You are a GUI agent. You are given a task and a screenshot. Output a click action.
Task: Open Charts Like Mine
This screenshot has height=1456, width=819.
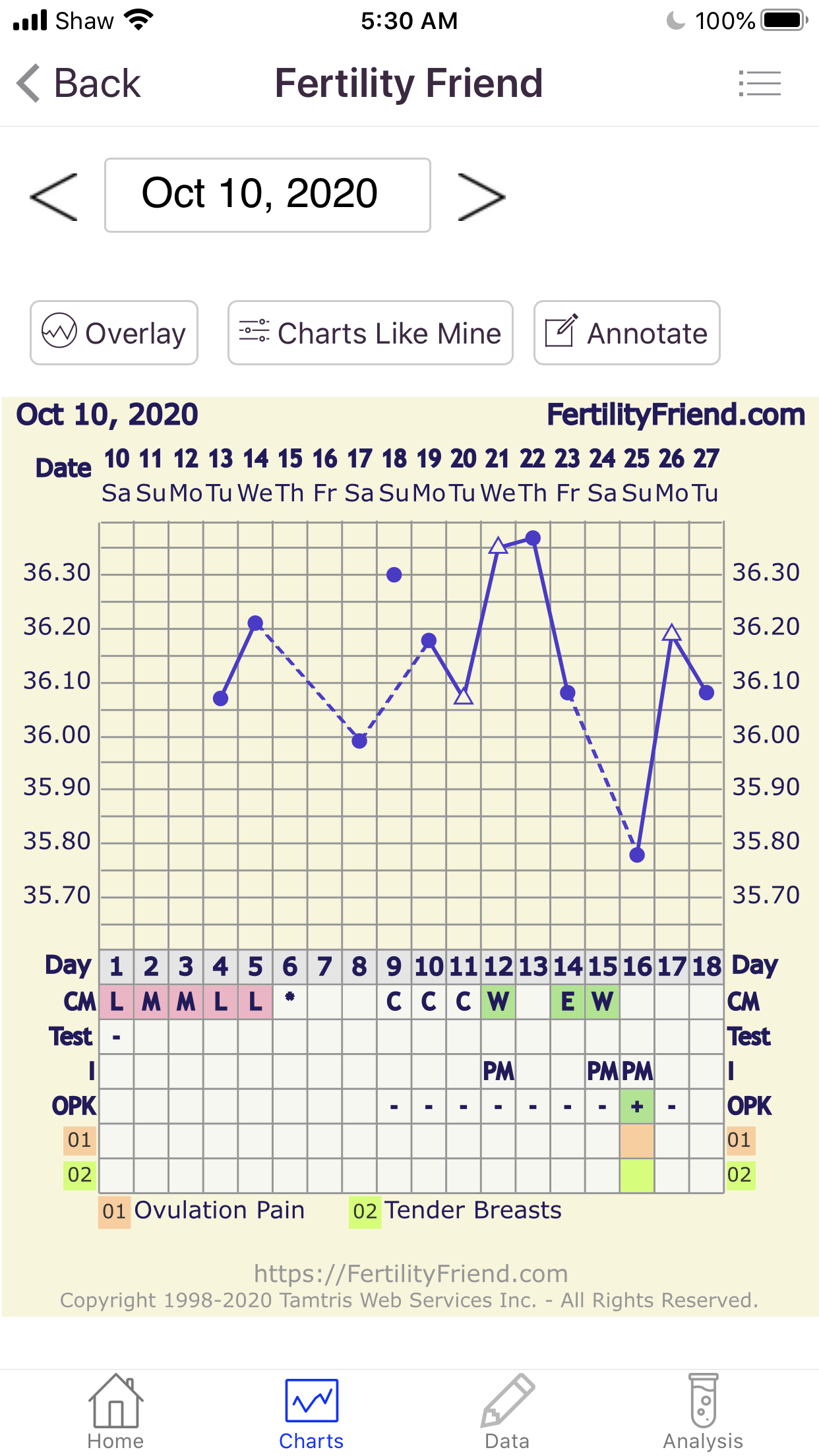pyautogui.click(x=370, y=333)
